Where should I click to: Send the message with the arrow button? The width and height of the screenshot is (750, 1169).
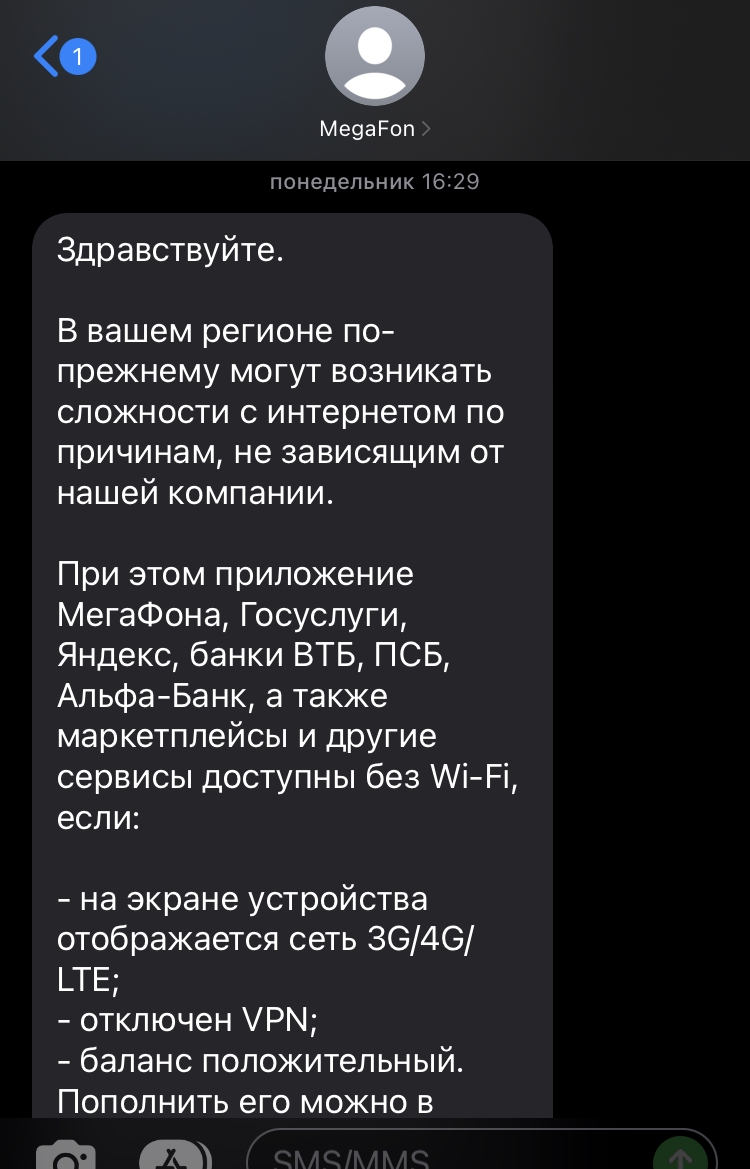point(680,1156)
